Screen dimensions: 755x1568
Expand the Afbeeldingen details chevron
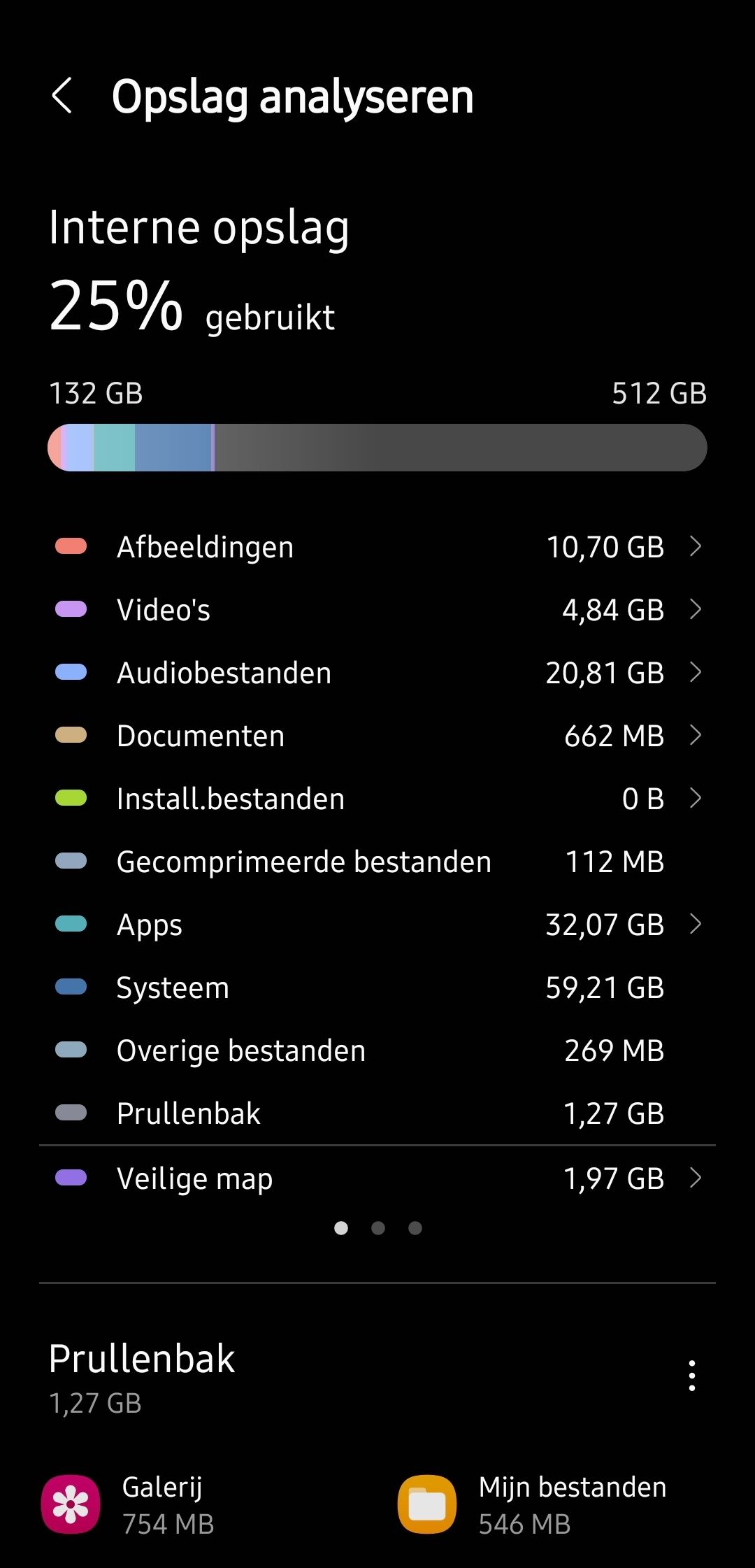pos(695,546)
